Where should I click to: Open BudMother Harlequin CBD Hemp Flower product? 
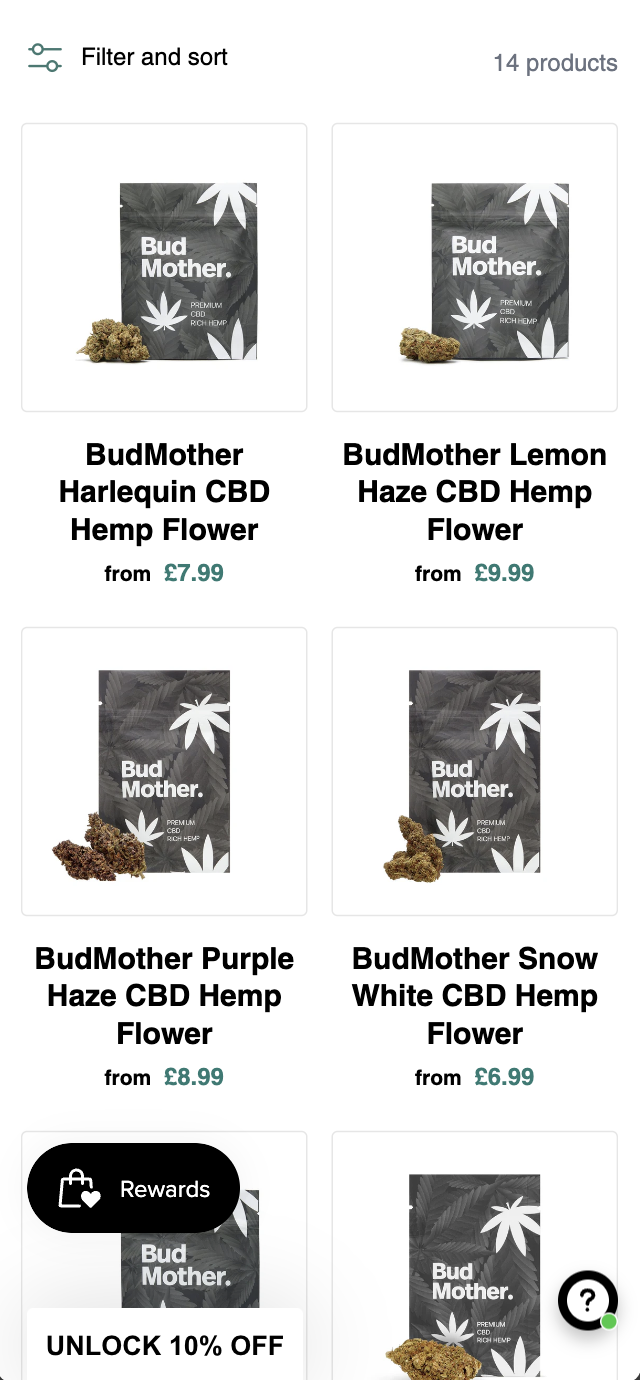[x=164, y=492]
